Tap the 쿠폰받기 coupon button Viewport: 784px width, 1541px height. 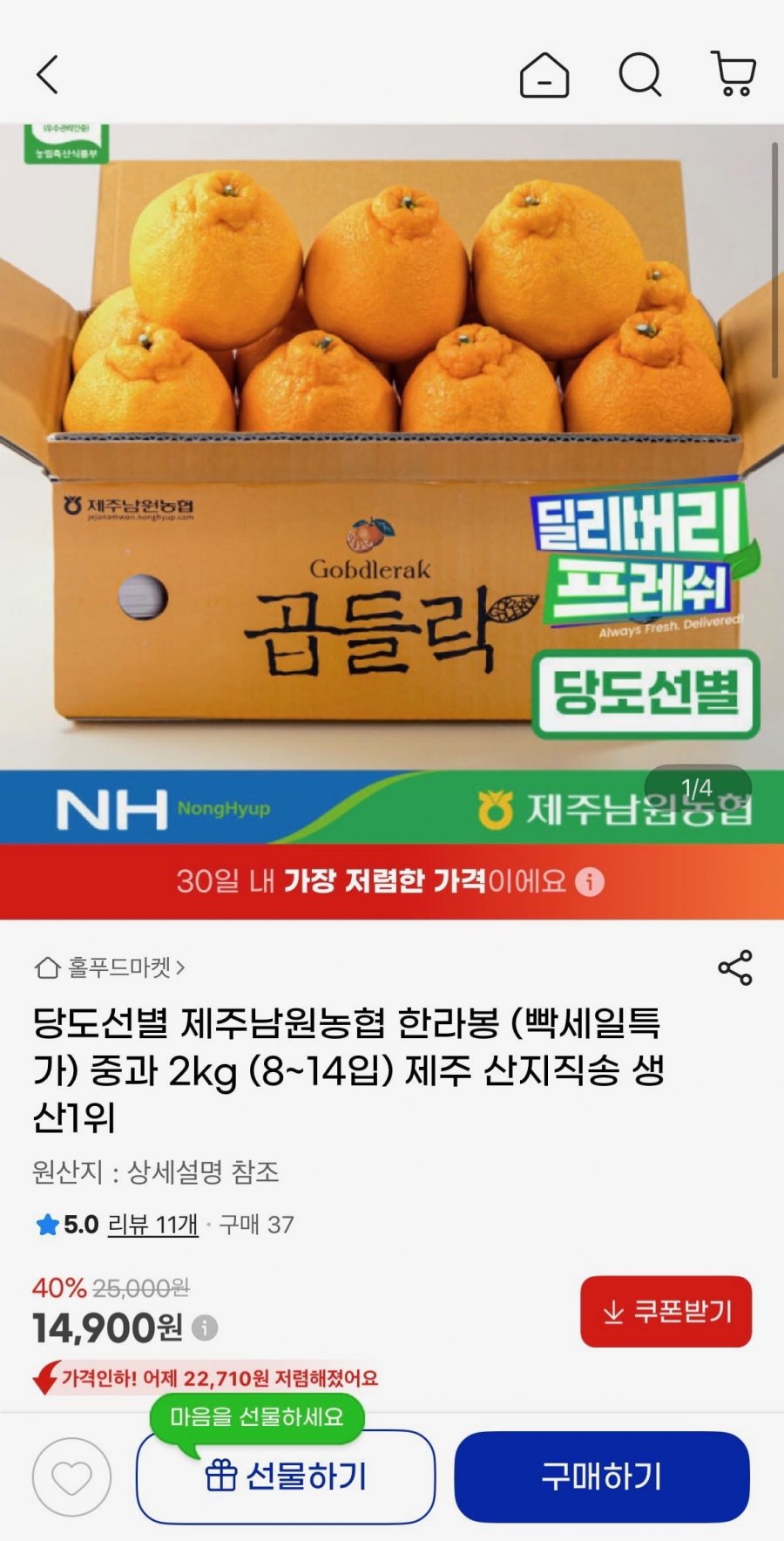click(x=666, y=1311)
